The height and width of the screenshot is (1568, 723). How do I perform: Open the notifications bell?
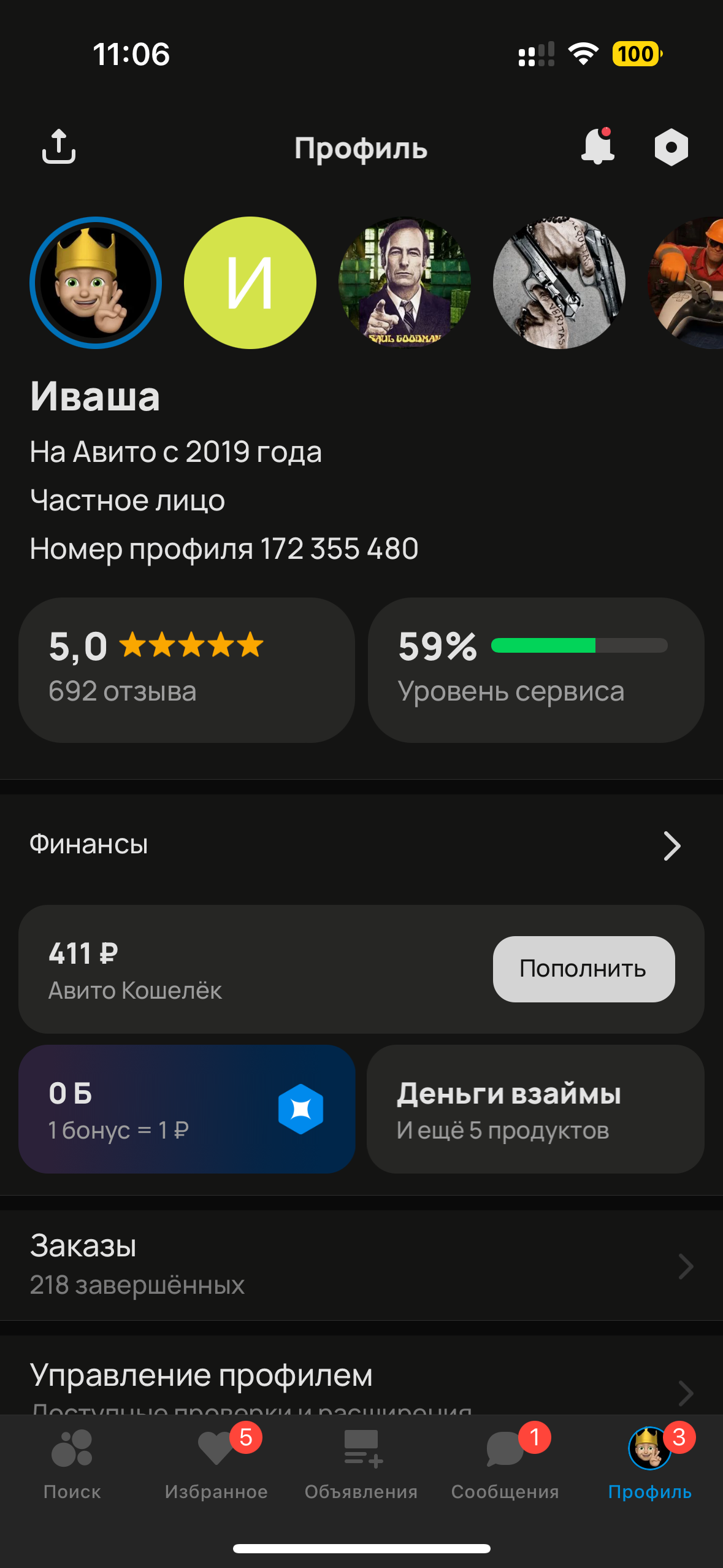pyautogui.click(x=597, y=146)
